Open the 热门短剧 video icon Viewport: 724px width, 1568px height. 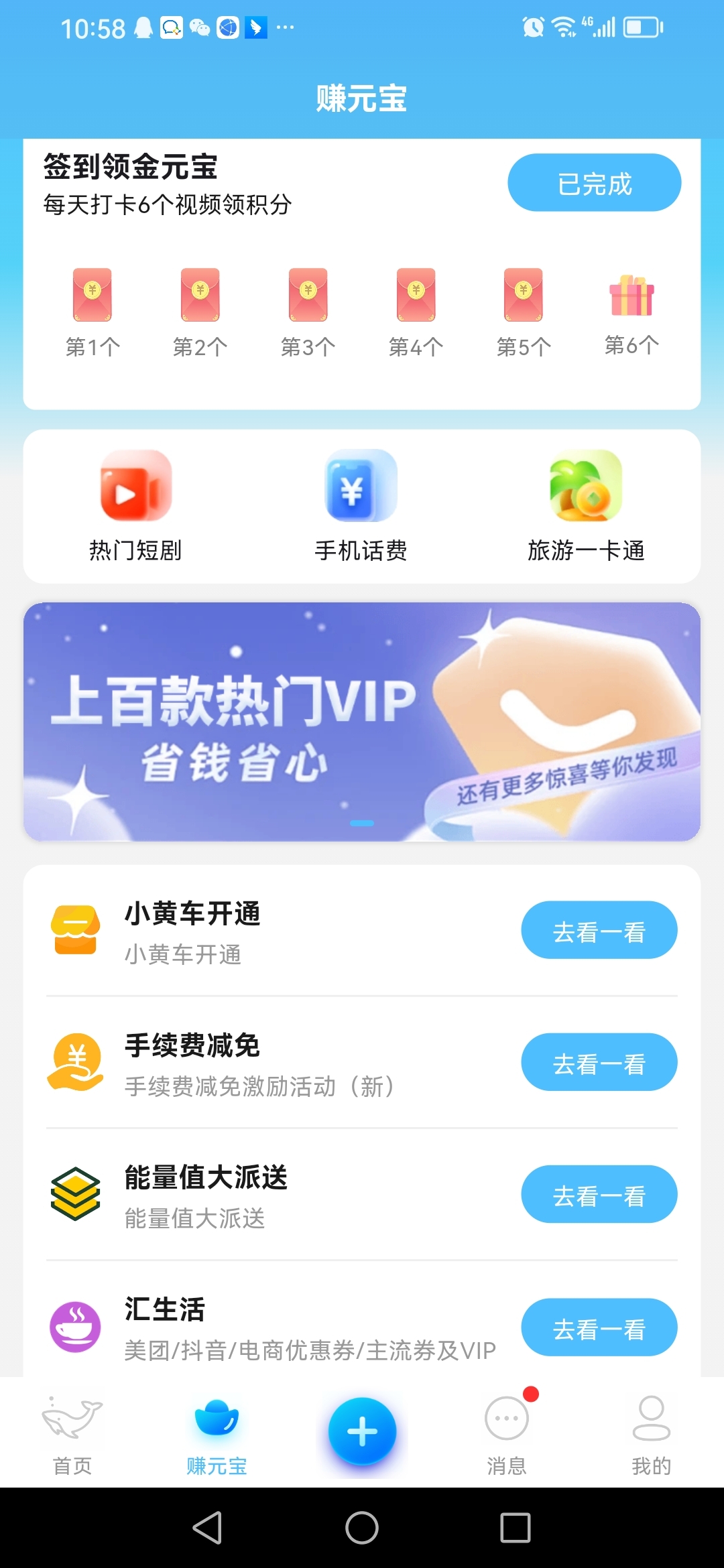click(135, 488)
